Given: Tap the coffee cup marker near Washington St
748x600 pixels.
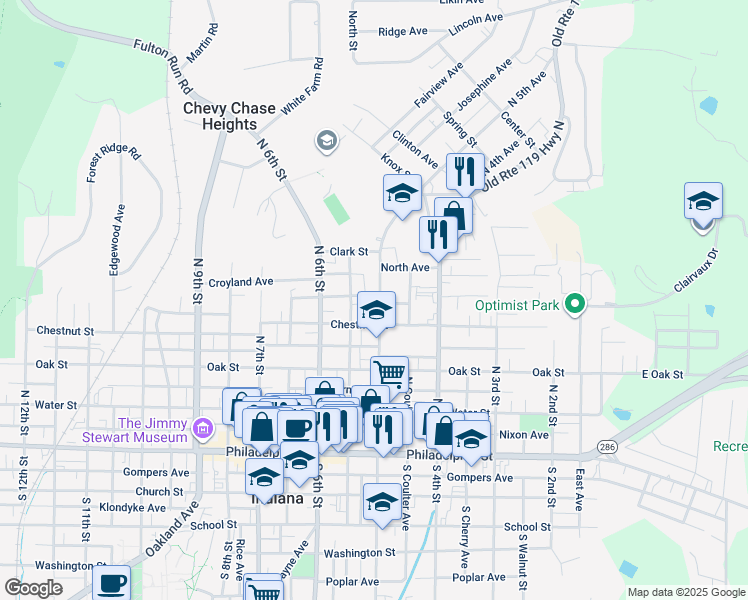Looking at the screenshot, I should click(111, 582).
